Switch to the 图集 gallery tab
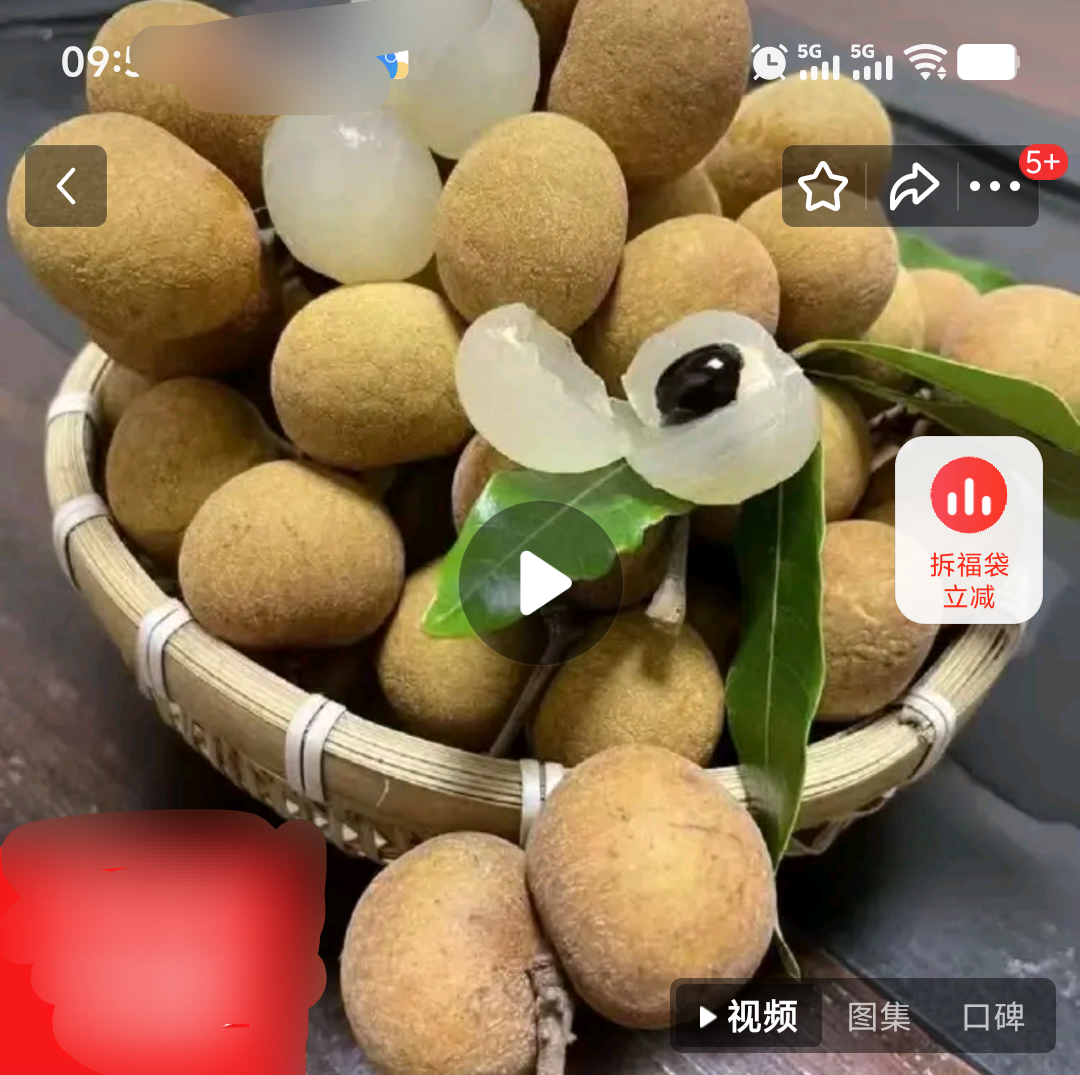 pyautogui.click(x=879, y=1017)
